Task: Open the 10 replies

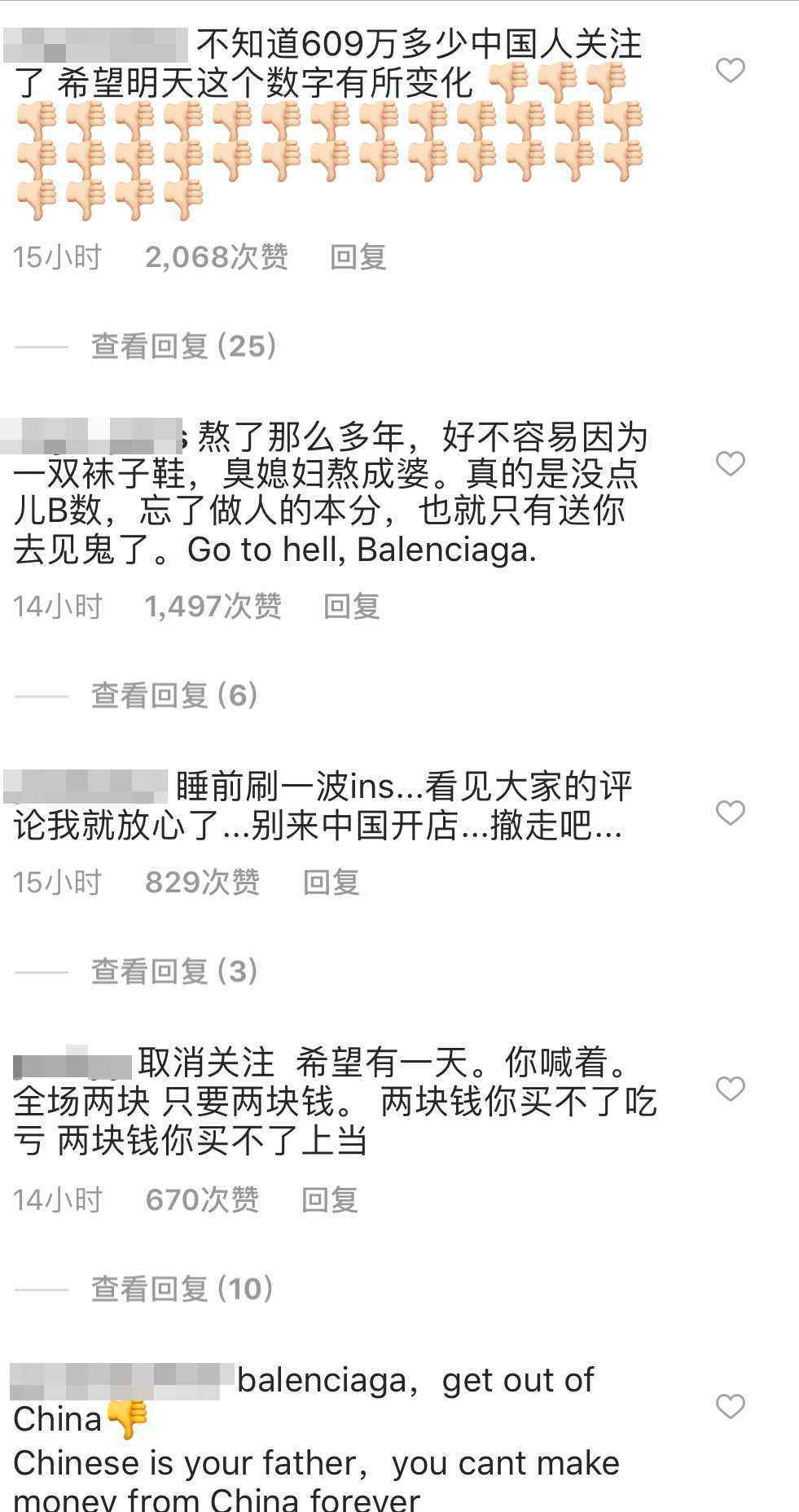Action: pos(182,1289)
